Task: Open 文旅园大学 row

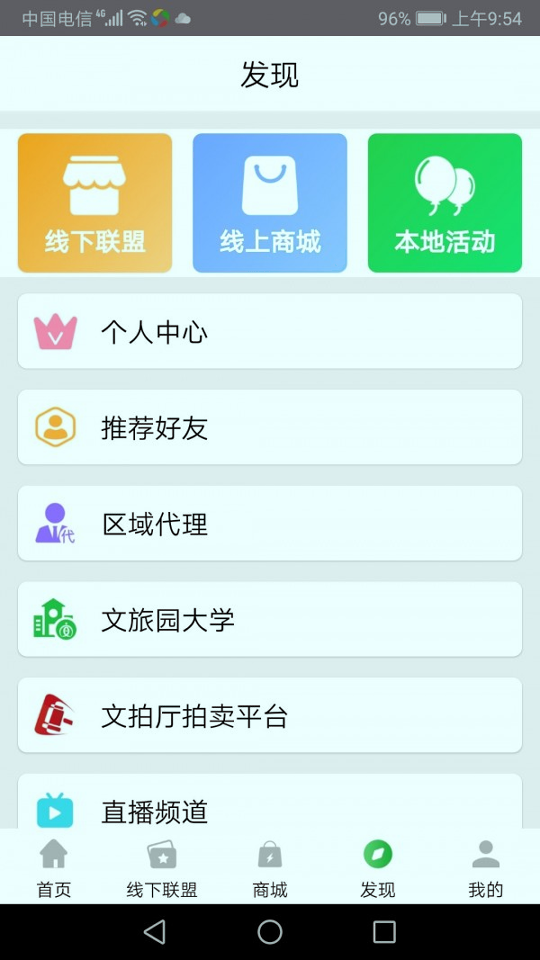Action: (270, 620)
